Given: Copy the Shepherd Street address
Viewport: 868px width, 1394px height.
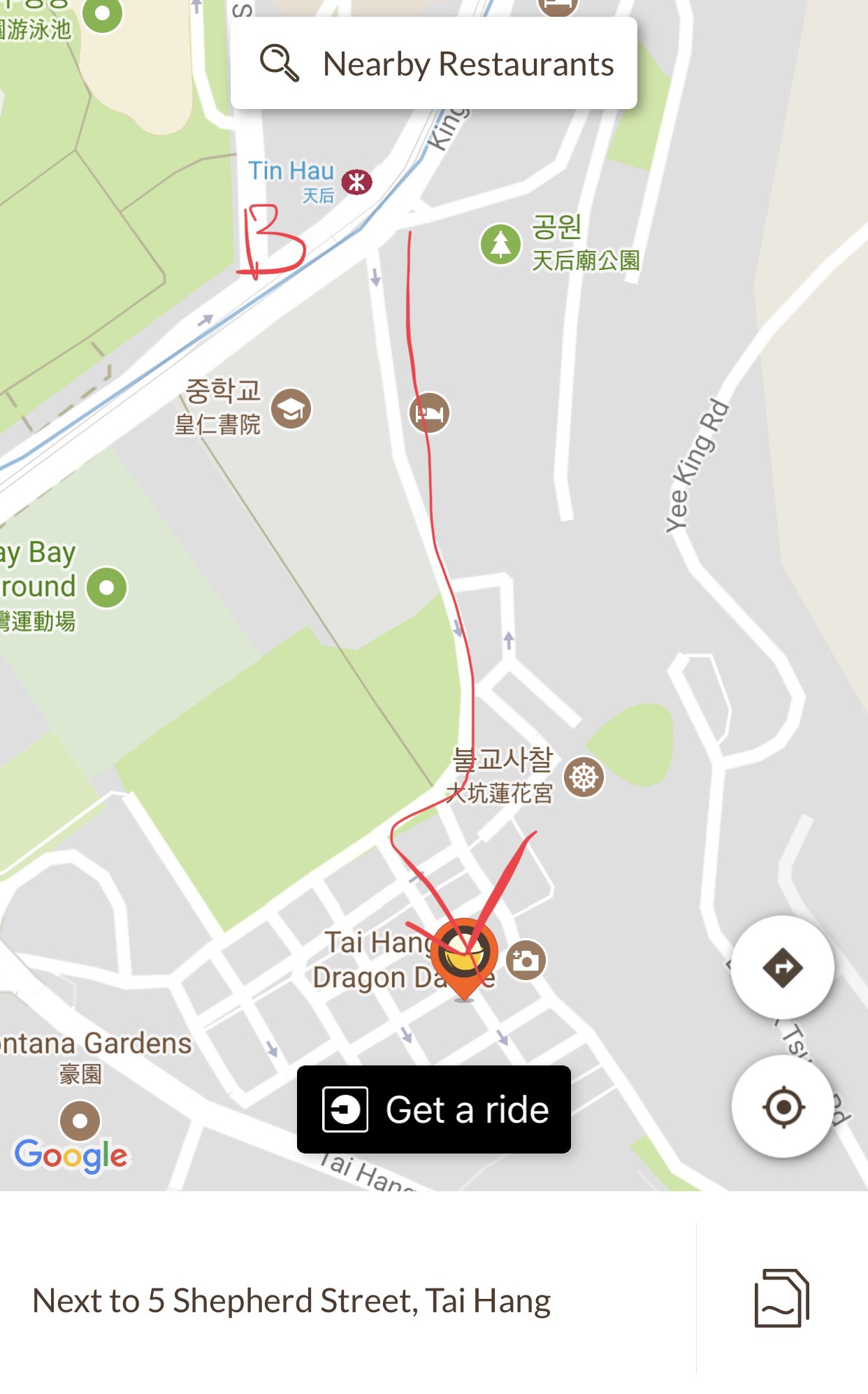Looking at the screenshot, I should [x=781, y=1298].
